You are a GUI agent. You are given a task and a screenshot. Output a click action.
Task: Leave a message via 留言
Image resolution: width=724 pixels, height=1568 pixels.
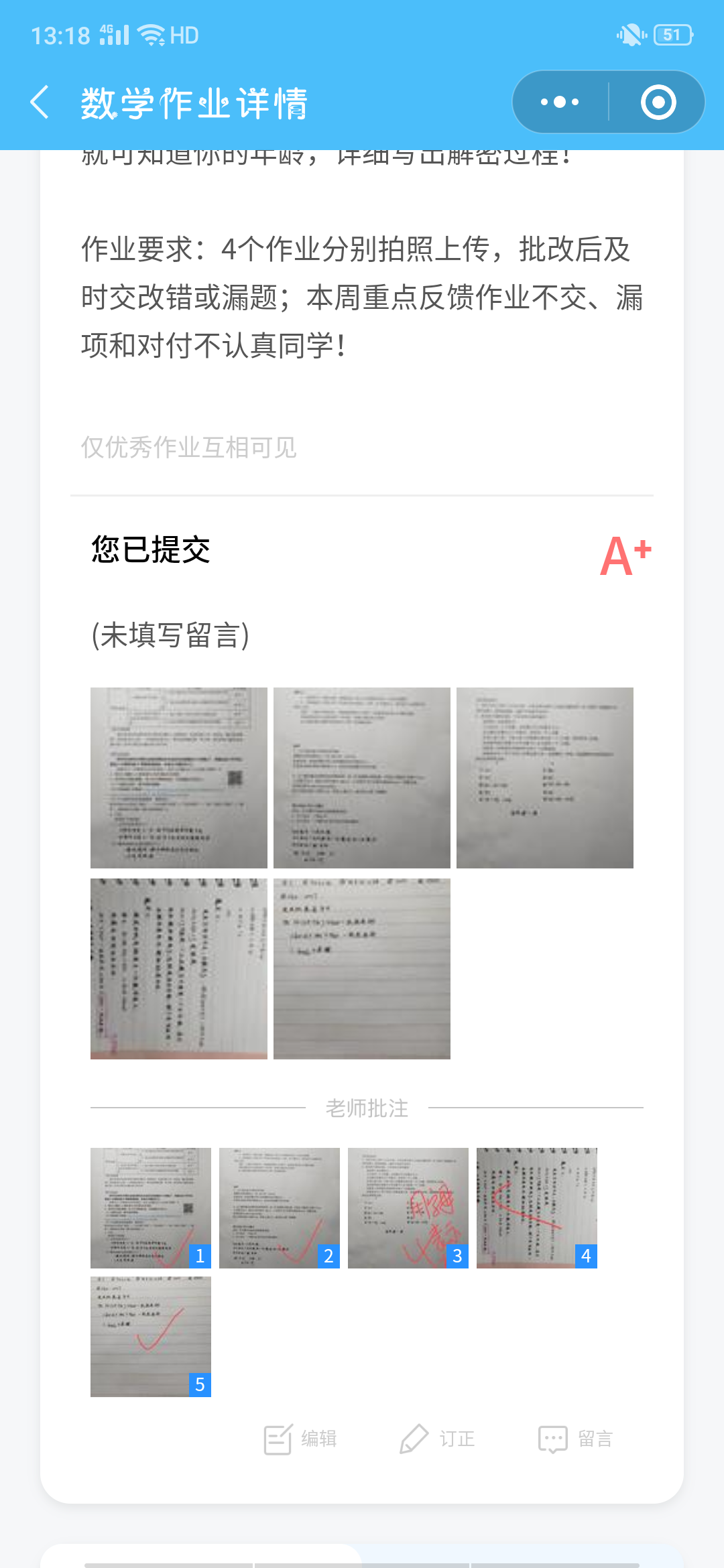(576, 1439)
